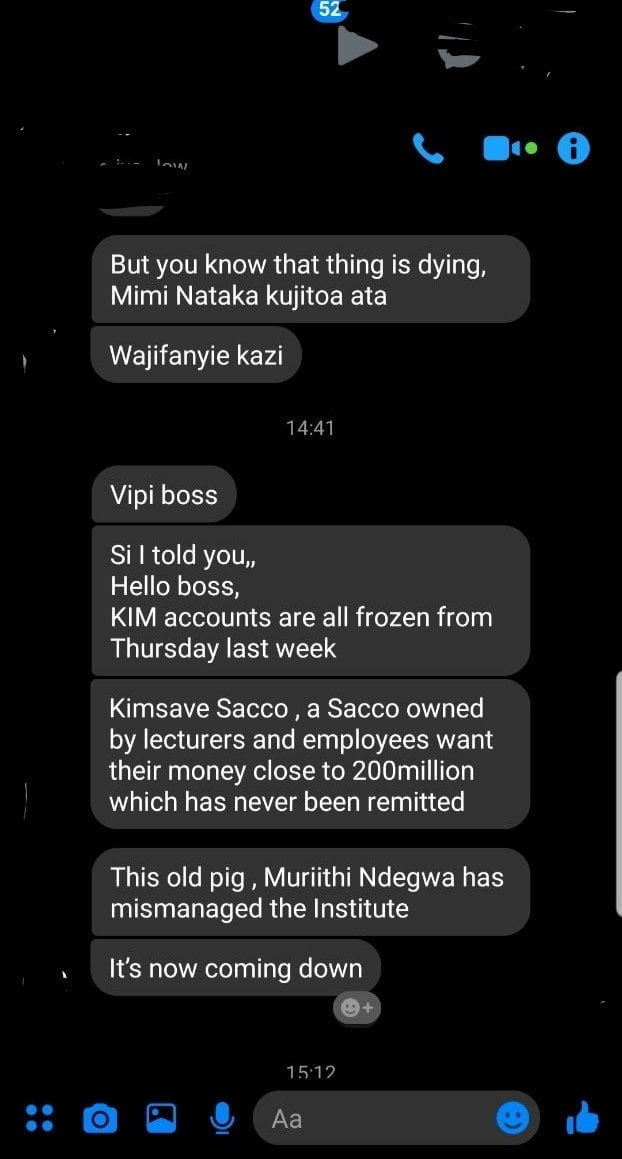Open the emoji picker
Viewport: 622px width, 1159px height.
click(x=513, y=1118)
